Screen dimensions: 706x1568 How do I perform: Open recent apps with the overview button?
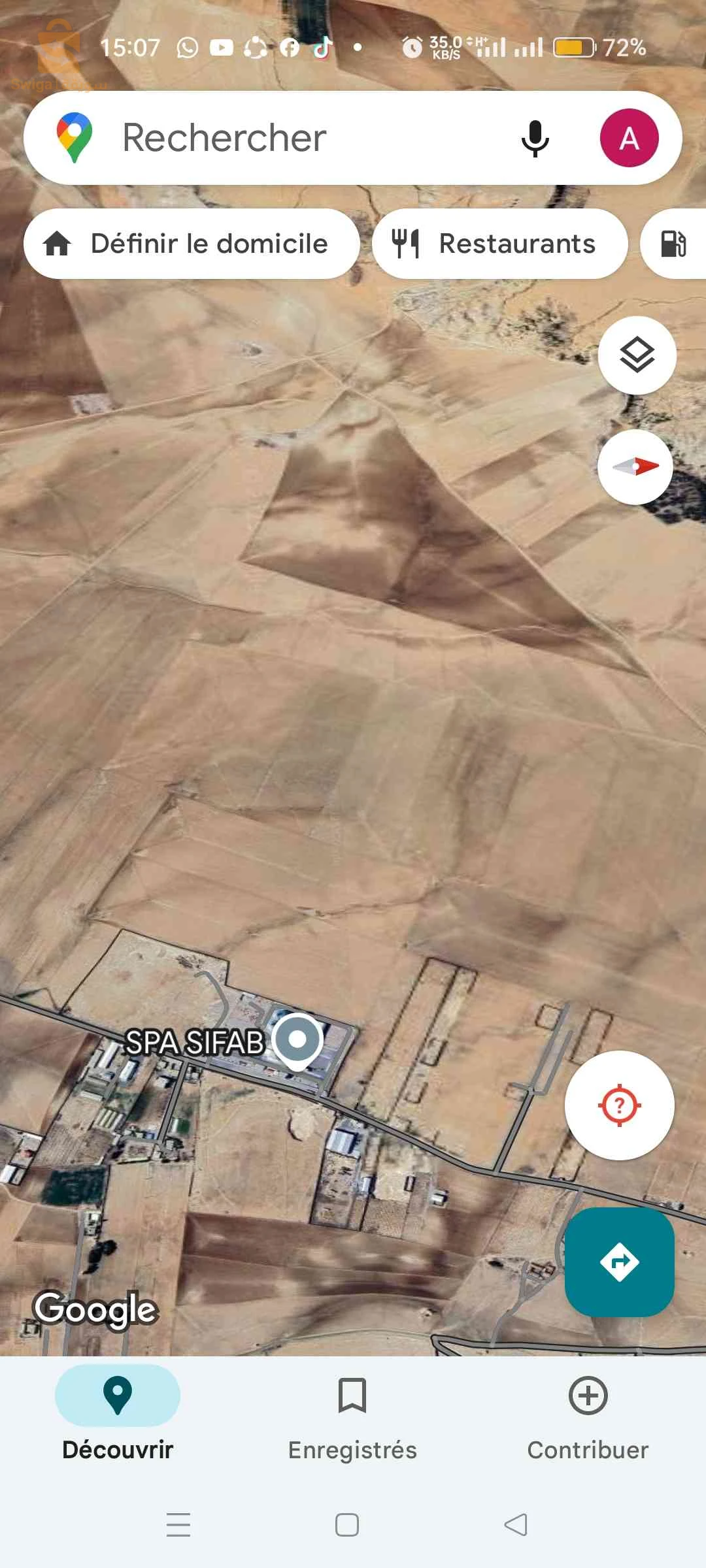[x=178, y=1526]
